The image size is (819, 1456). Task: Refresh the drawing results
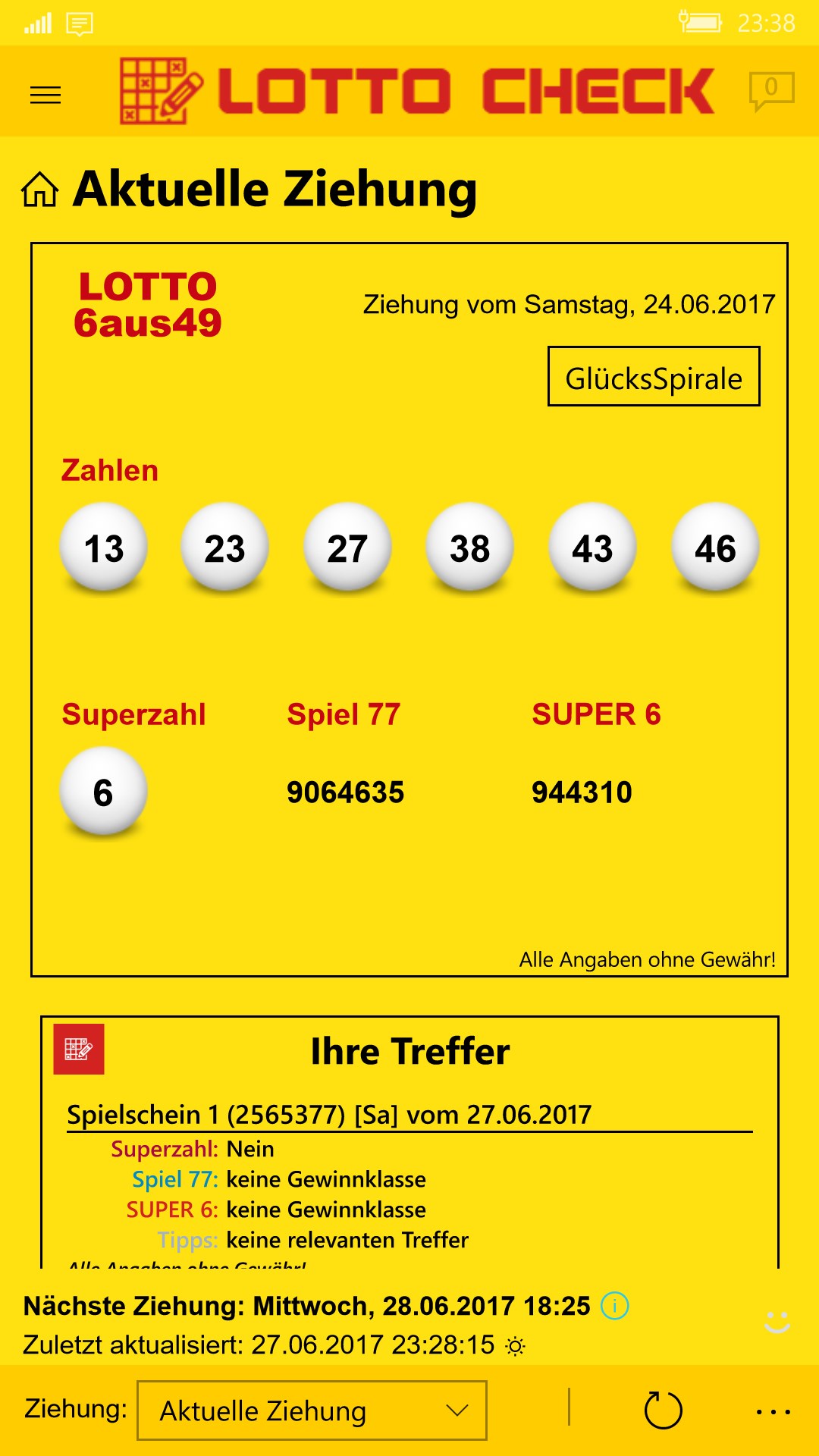[x=663, y=1410]
